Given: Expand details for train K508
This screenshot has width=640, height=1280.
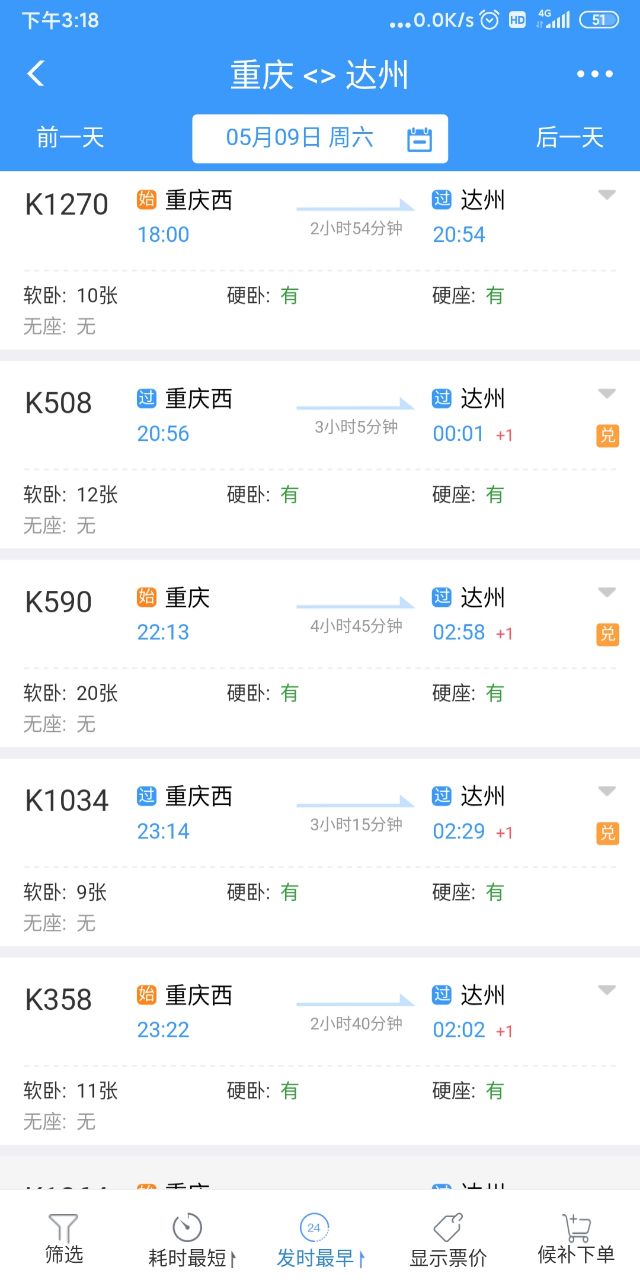Looking at the screenshot, I should click(607, 393).
